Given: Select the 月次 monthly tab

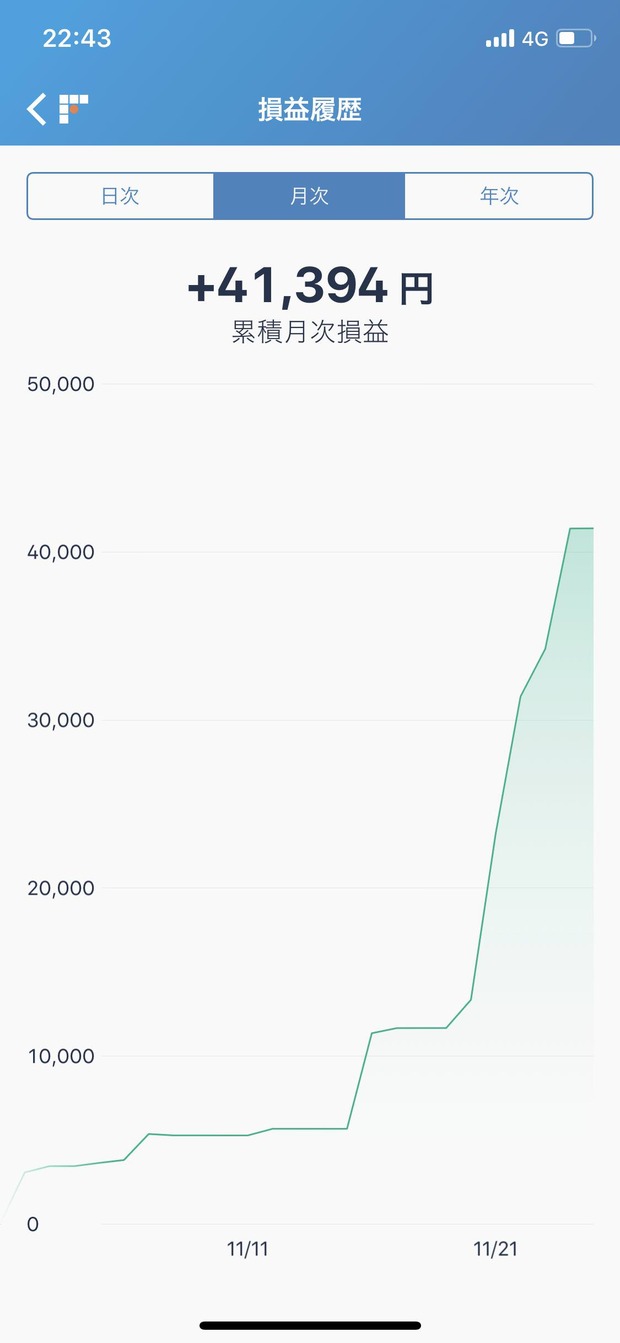Looking at the screenshot, I should [309, 196].
